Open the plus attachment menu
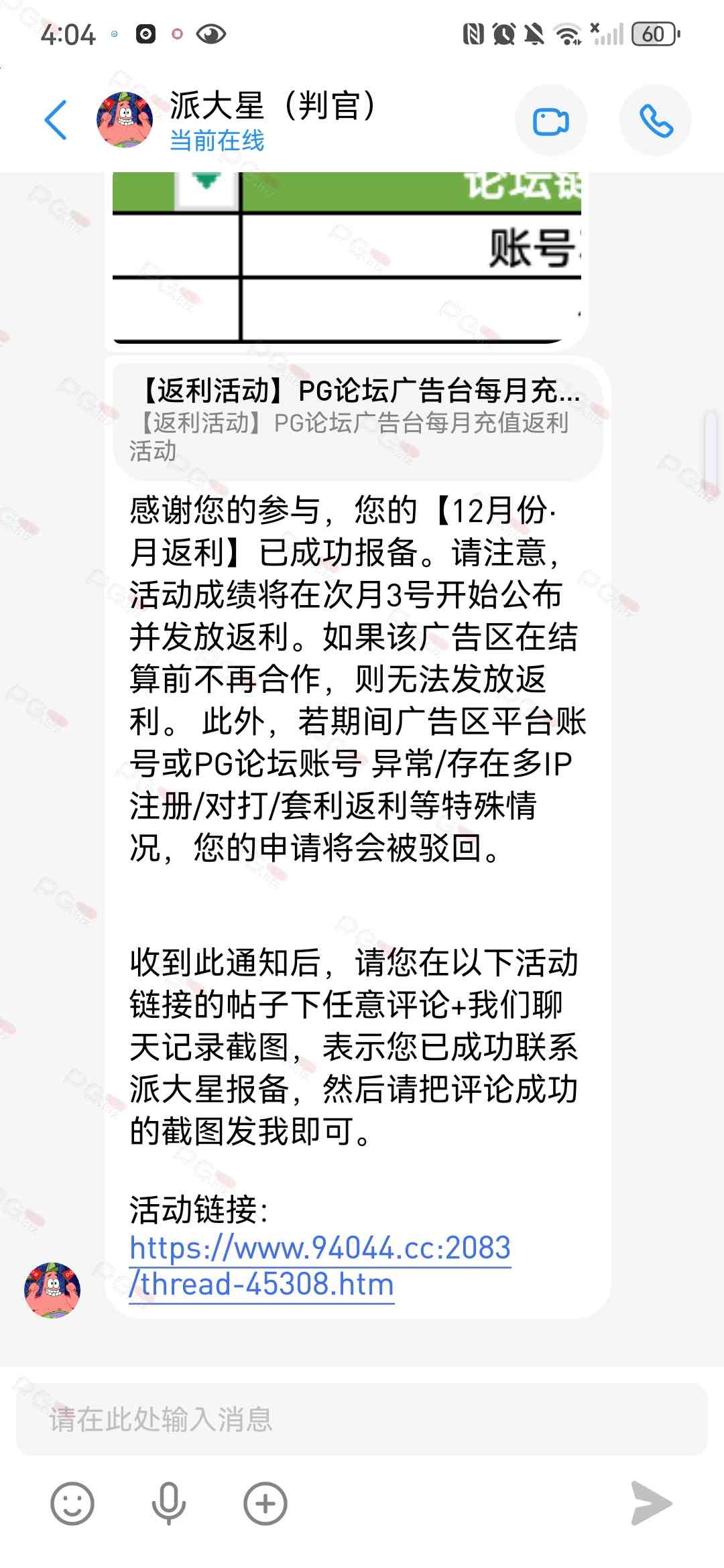This screenshot has width=724, height=1568. pos(265,1504)
